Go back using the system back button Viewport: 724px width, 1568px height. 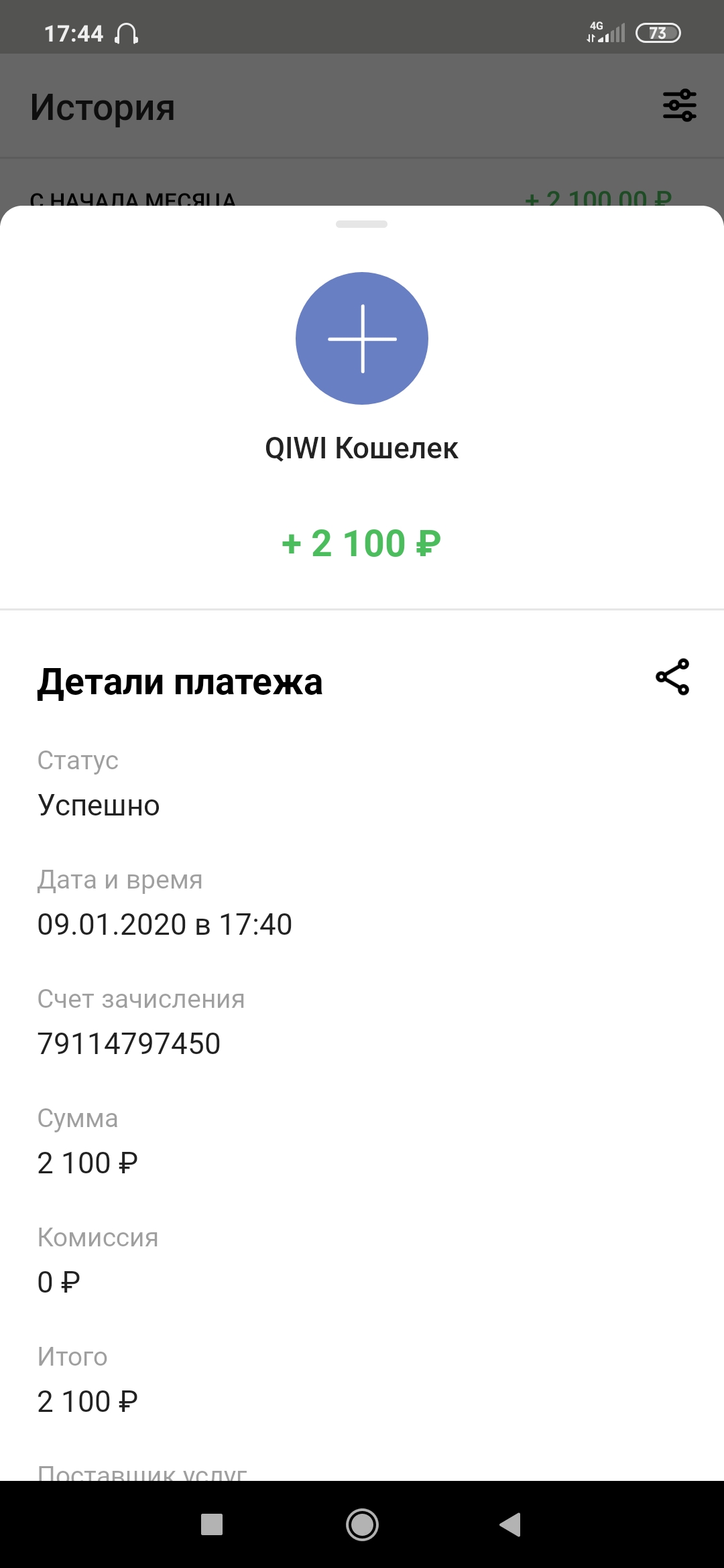point(510,1524)
